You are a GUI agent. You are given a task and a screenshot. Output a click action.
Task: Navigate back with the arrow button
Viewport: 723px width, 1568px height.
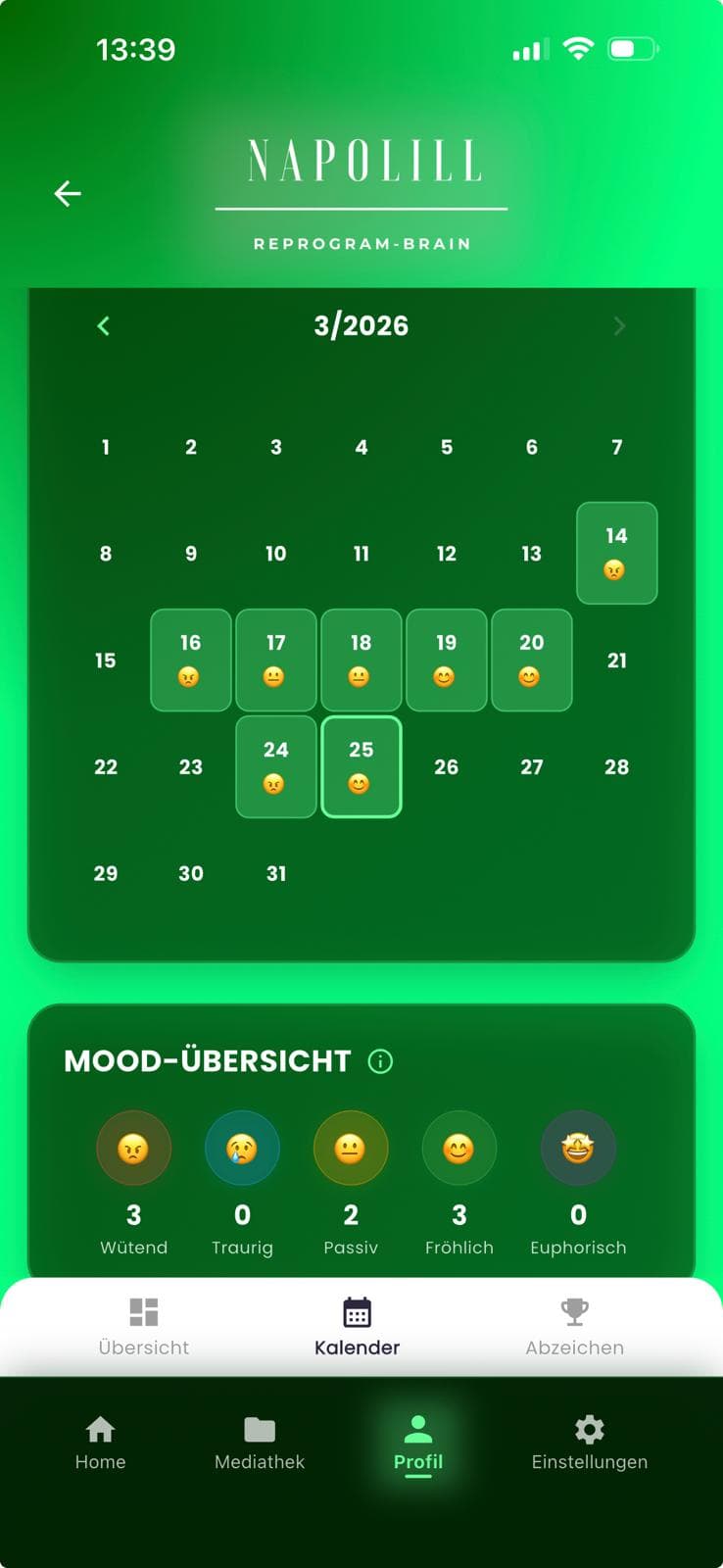click(x=67, y=193)
